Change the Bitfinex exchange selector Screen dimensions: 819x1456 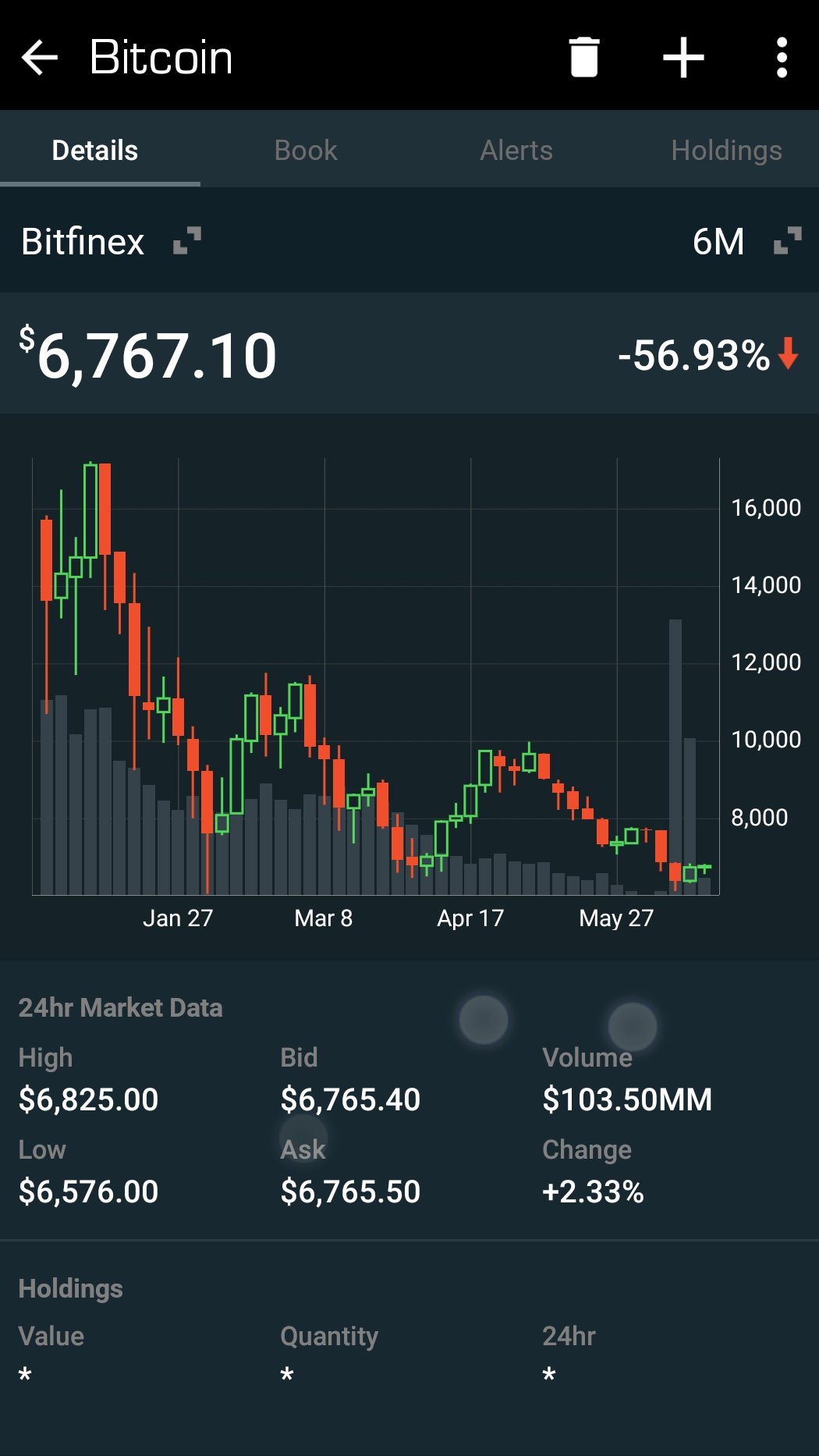coord(109,242)
